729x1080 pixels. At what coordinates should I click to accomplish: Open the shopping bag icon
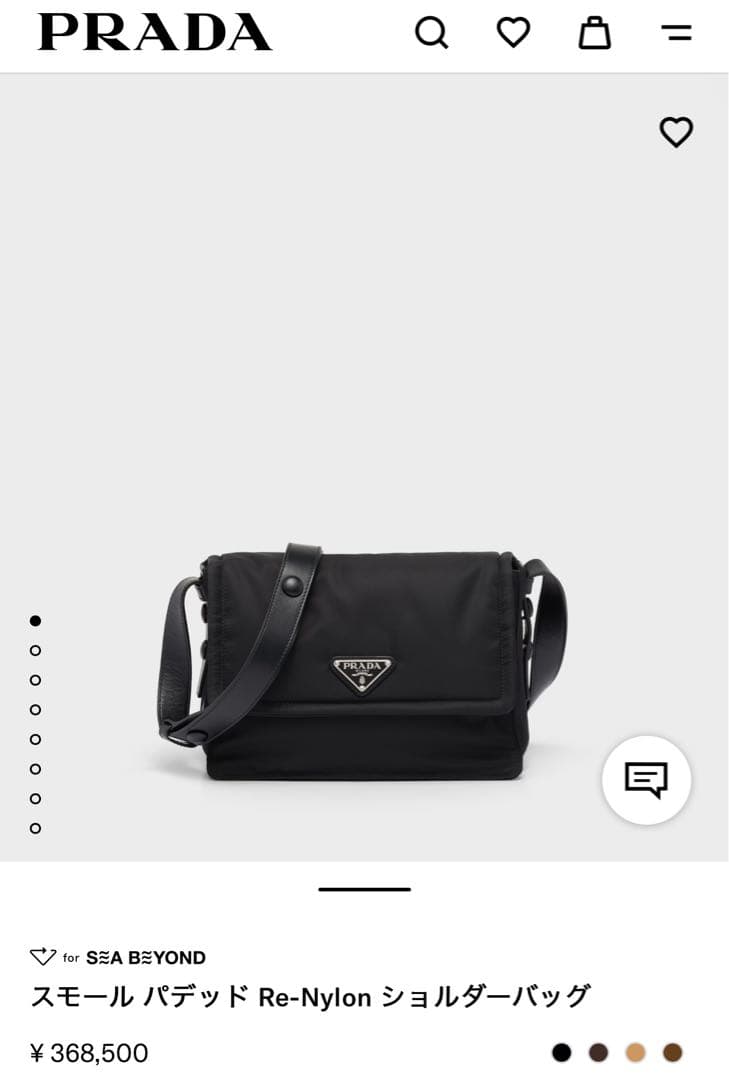tap(594, 32)
